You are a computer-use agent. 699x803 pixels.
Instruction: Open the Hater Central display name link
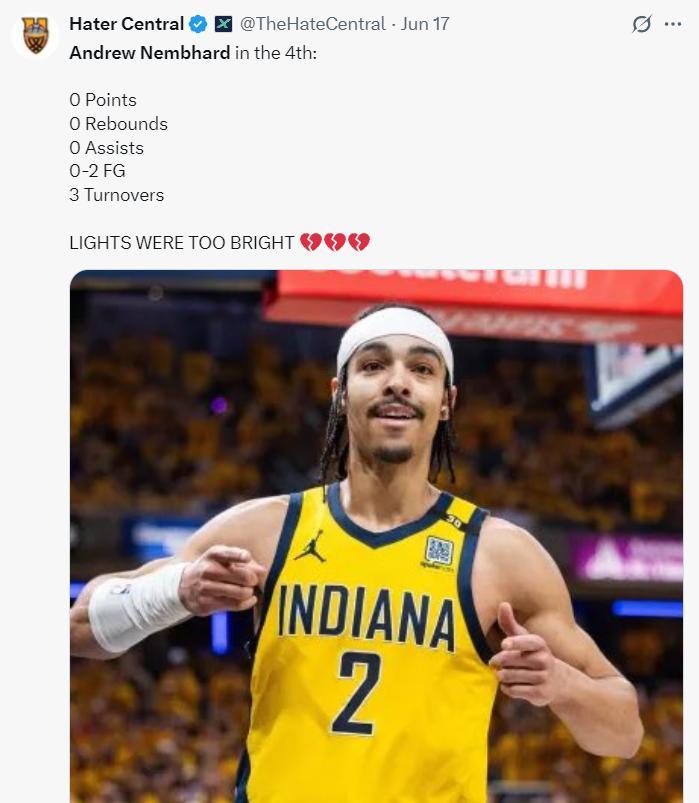click(126, 24)
